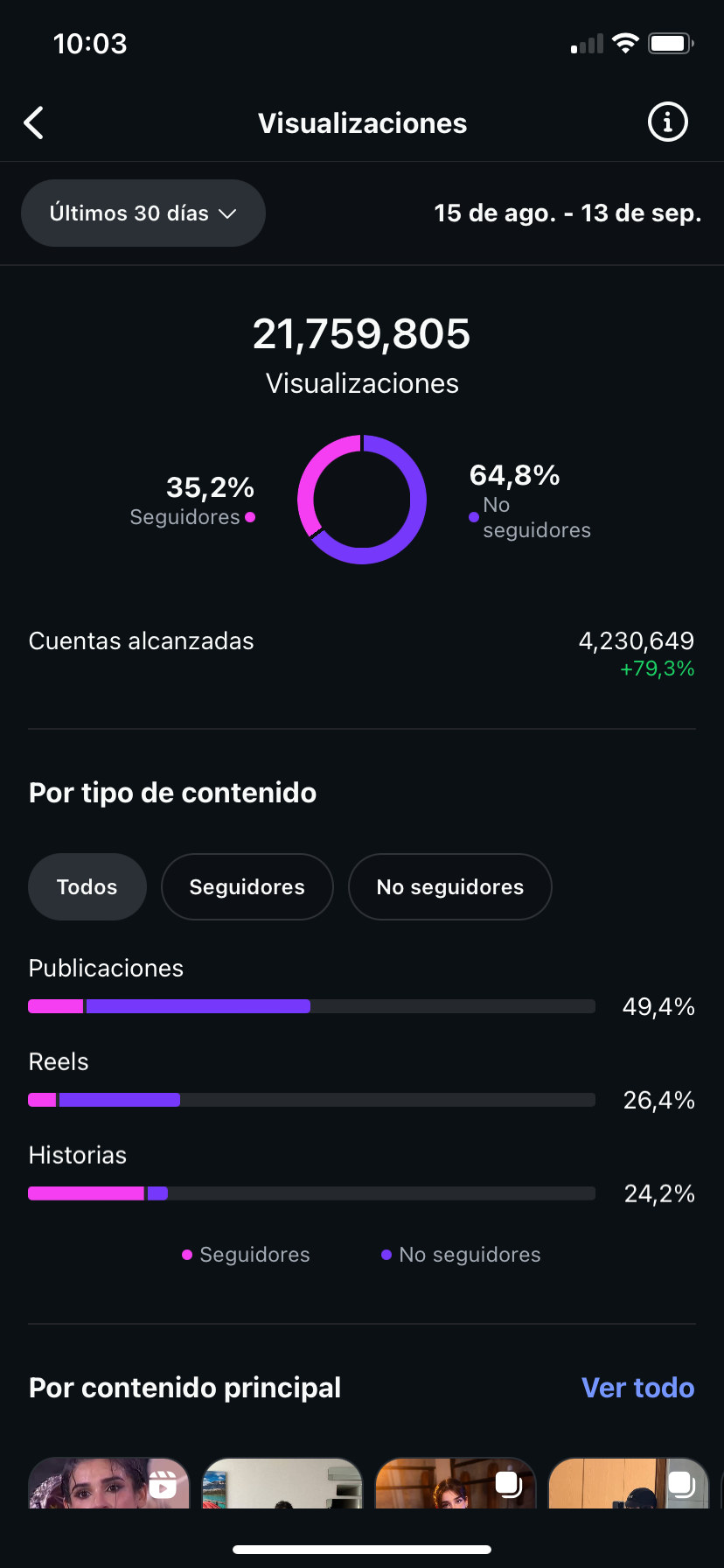Open the fourth top content carousel thumbnail
Image resolution: width=724 pixels, height=1568 pixels.
coord(629,1483)
